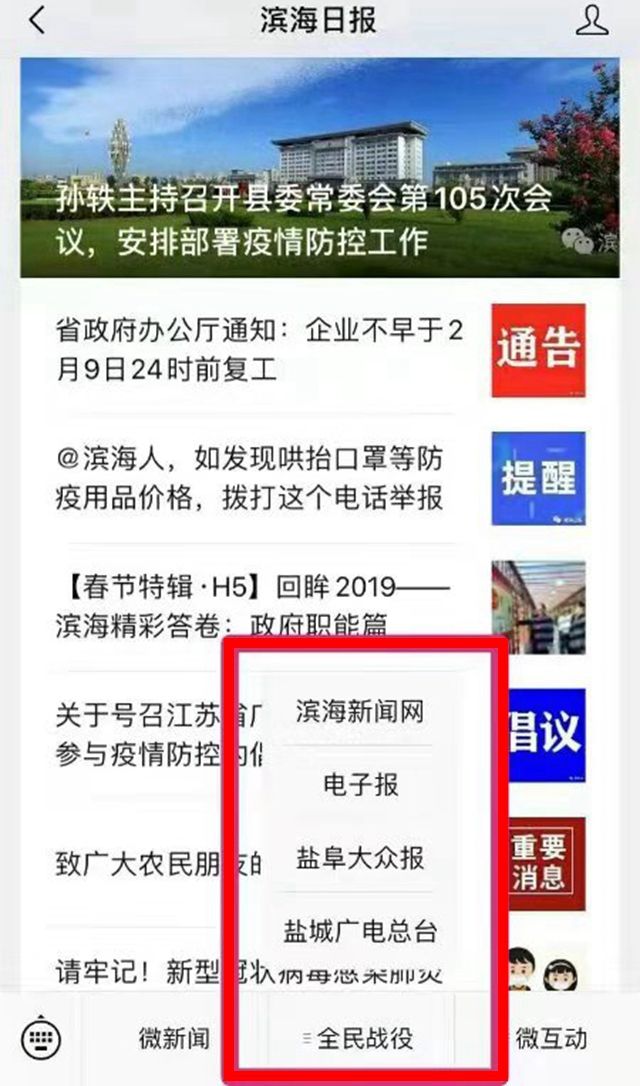Open the account profile icon

click(594, 20)
